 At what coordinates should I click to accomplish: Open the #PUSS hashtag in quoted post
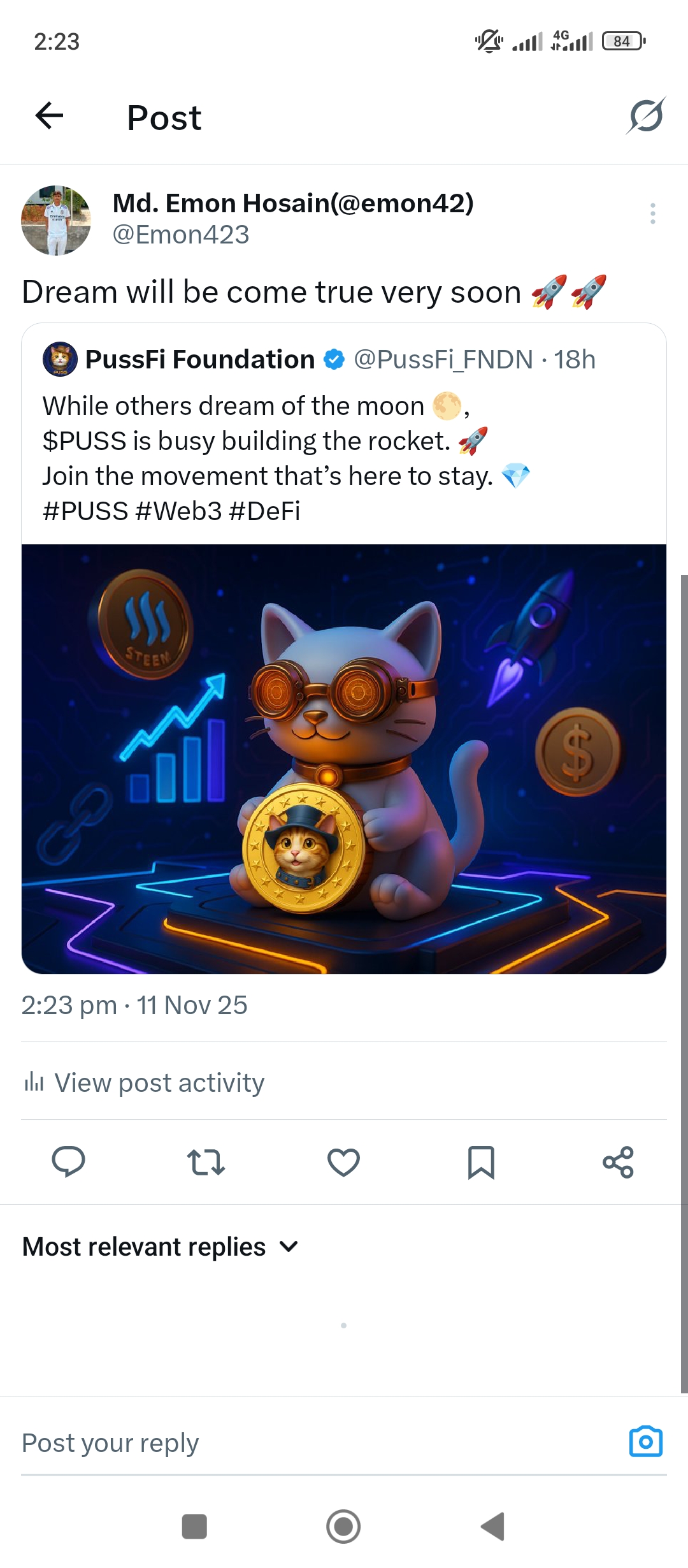(x=85, y=511)
